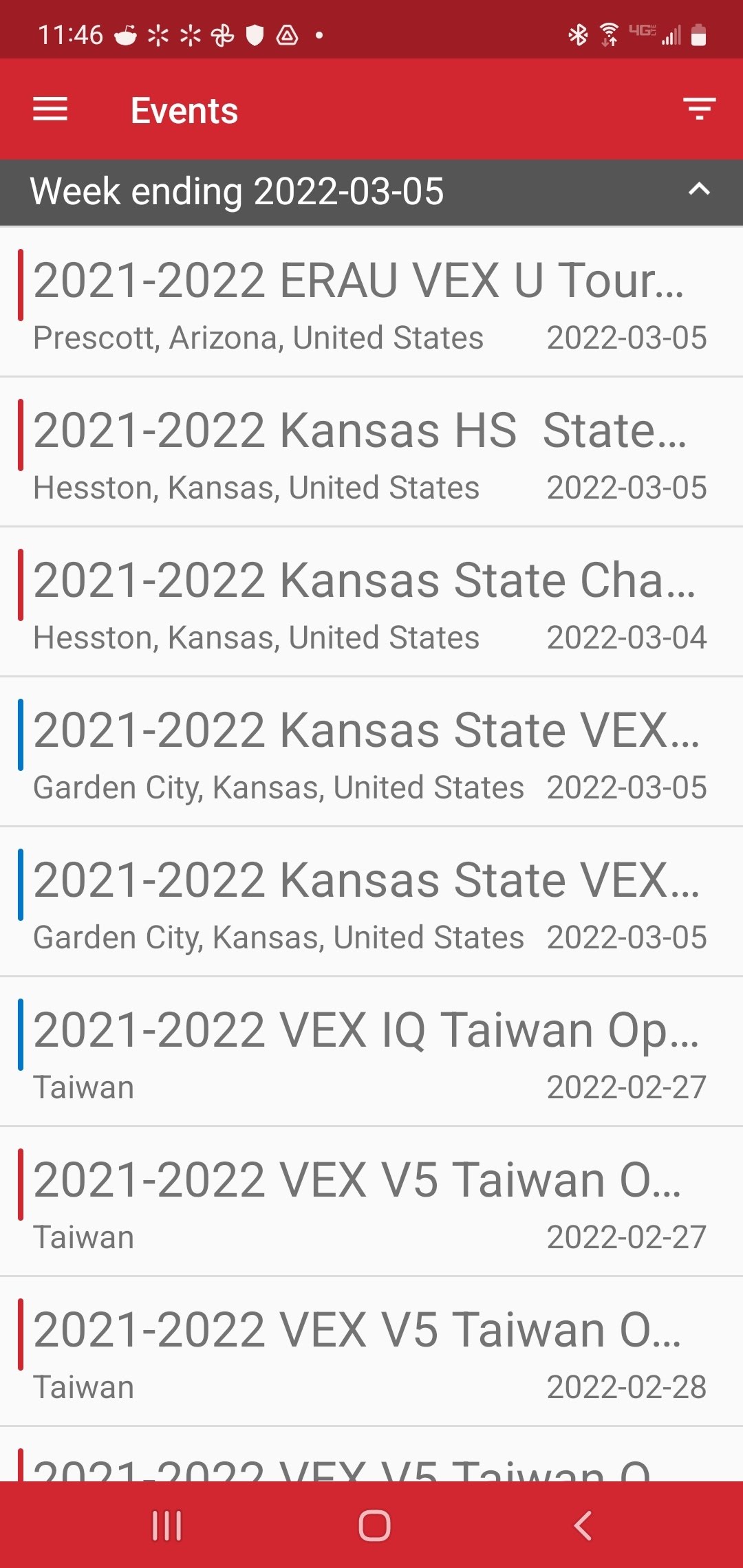Tap the date 2022-03-05 on the ERAU event

pyautogui.click(x=628, y=338)
